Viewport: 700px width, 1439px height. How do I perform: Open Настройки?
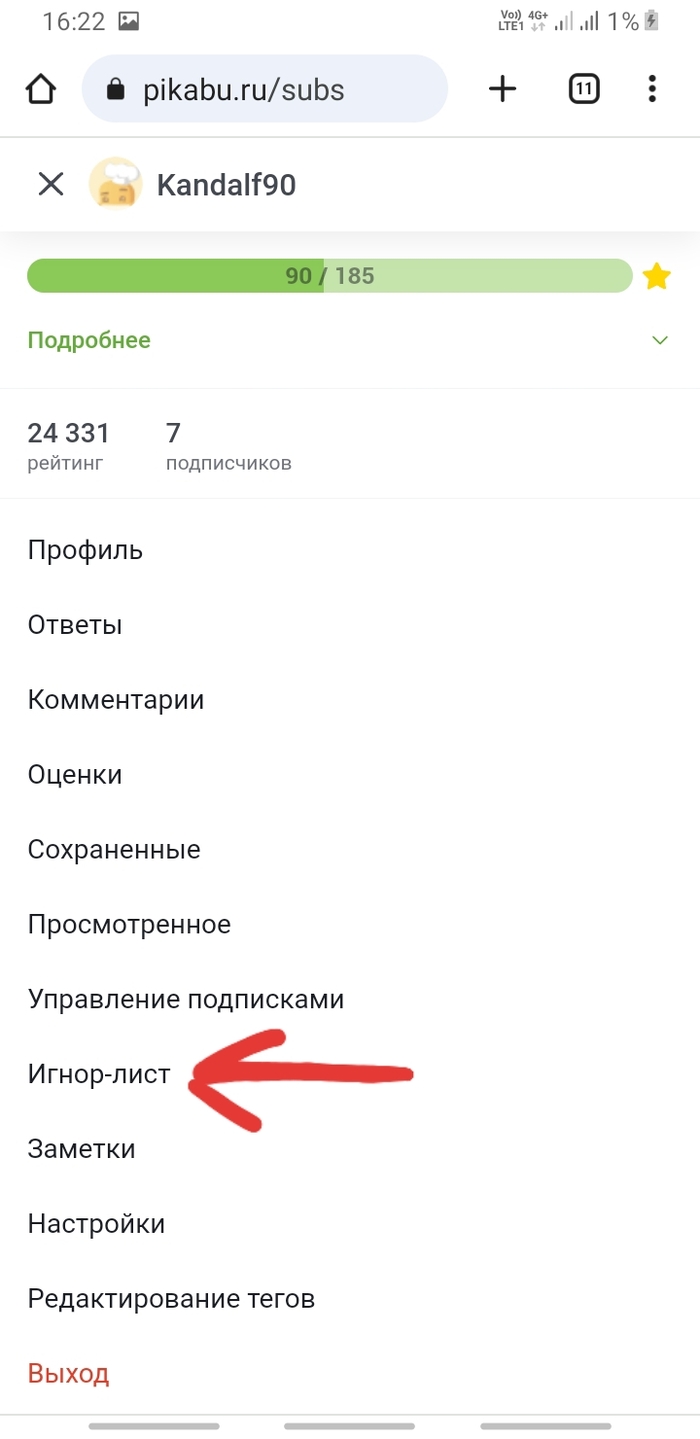point(96,1224)
